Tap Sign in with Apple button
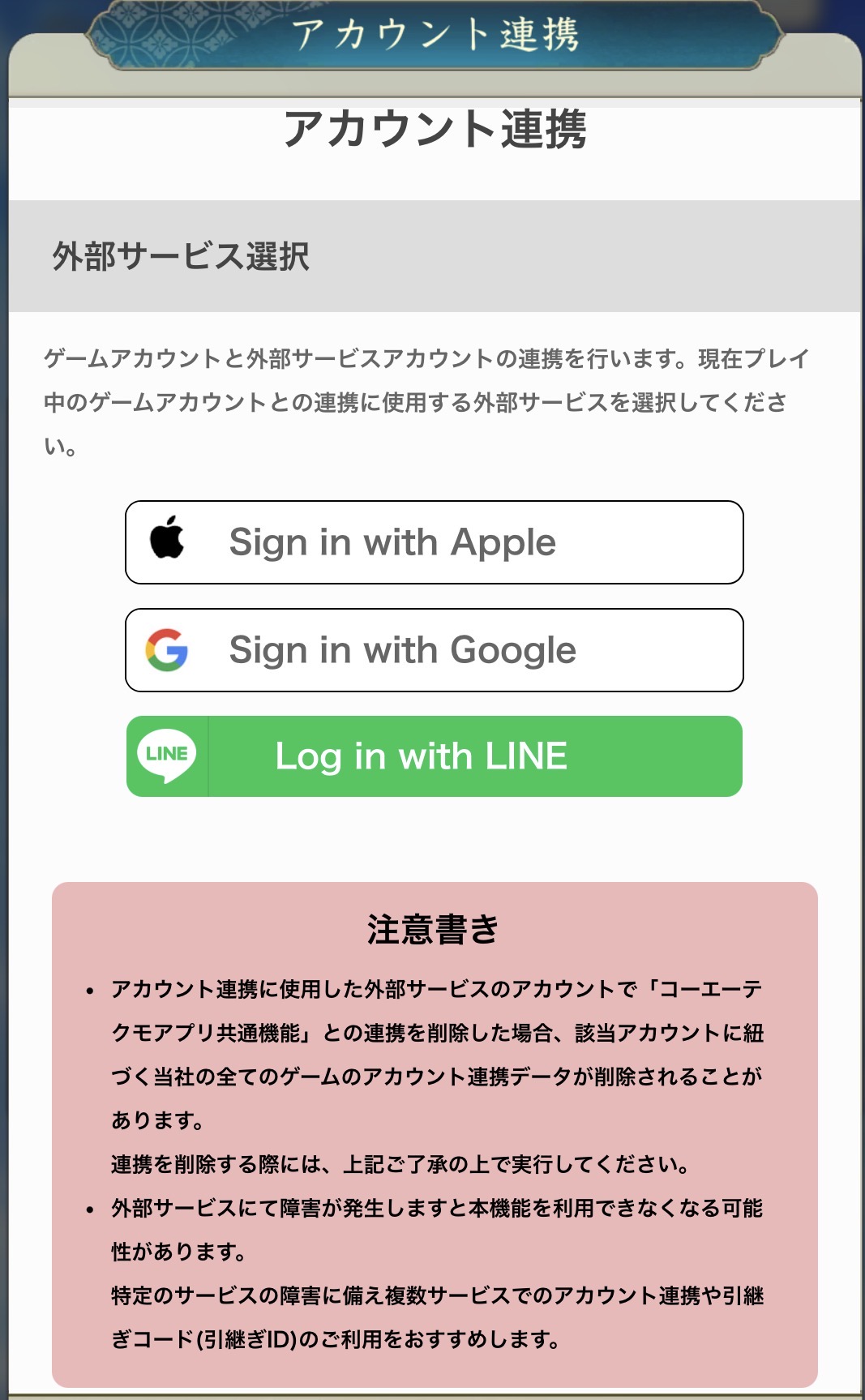 [434, 542]
